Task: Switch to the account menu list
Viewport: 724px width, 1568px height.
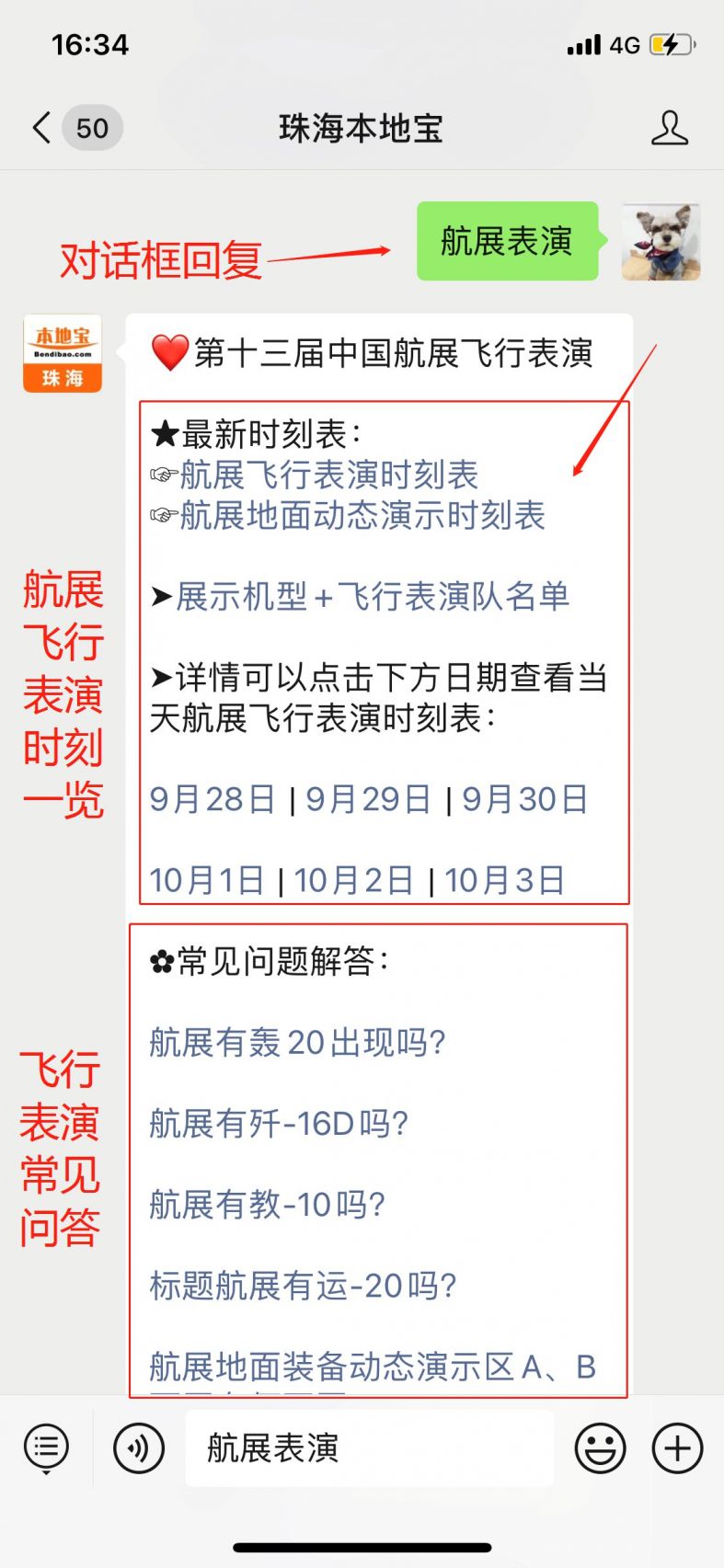Action: tap(46, 1448)
